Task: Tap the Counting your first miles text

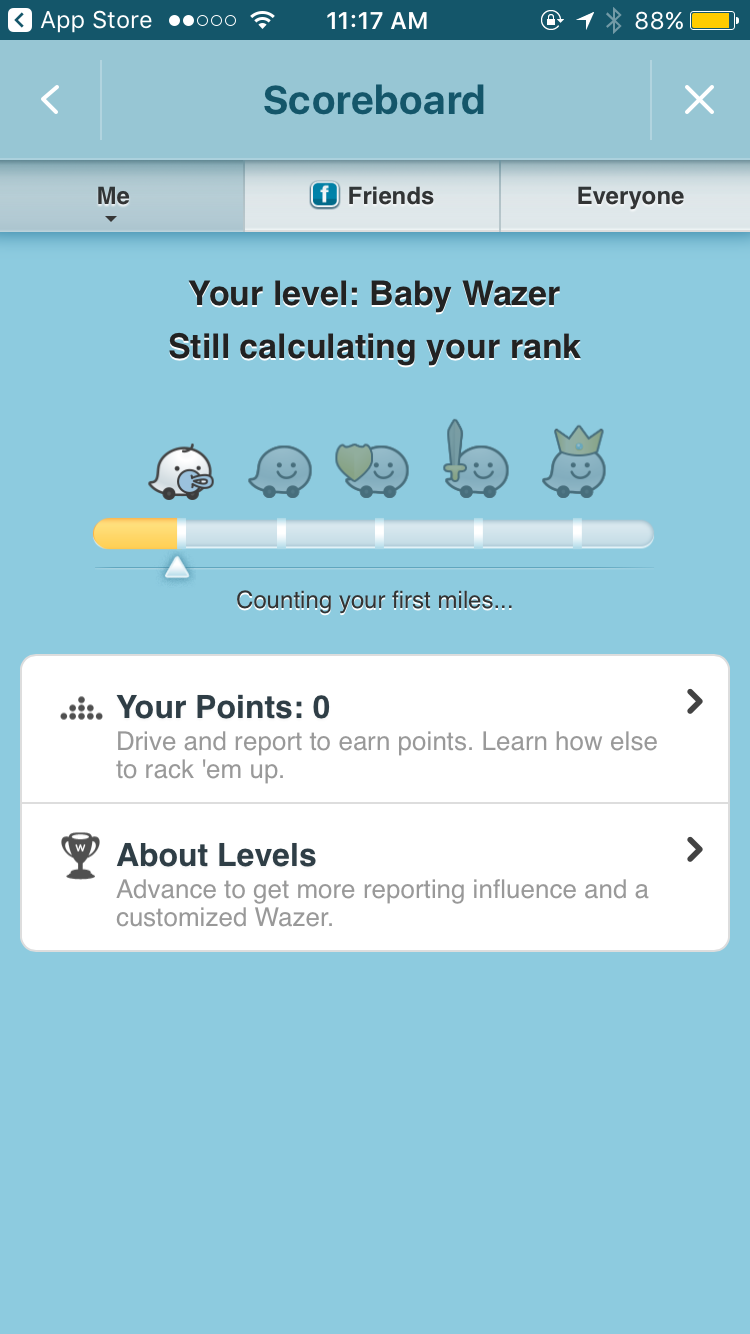Action: click(374, 600)
